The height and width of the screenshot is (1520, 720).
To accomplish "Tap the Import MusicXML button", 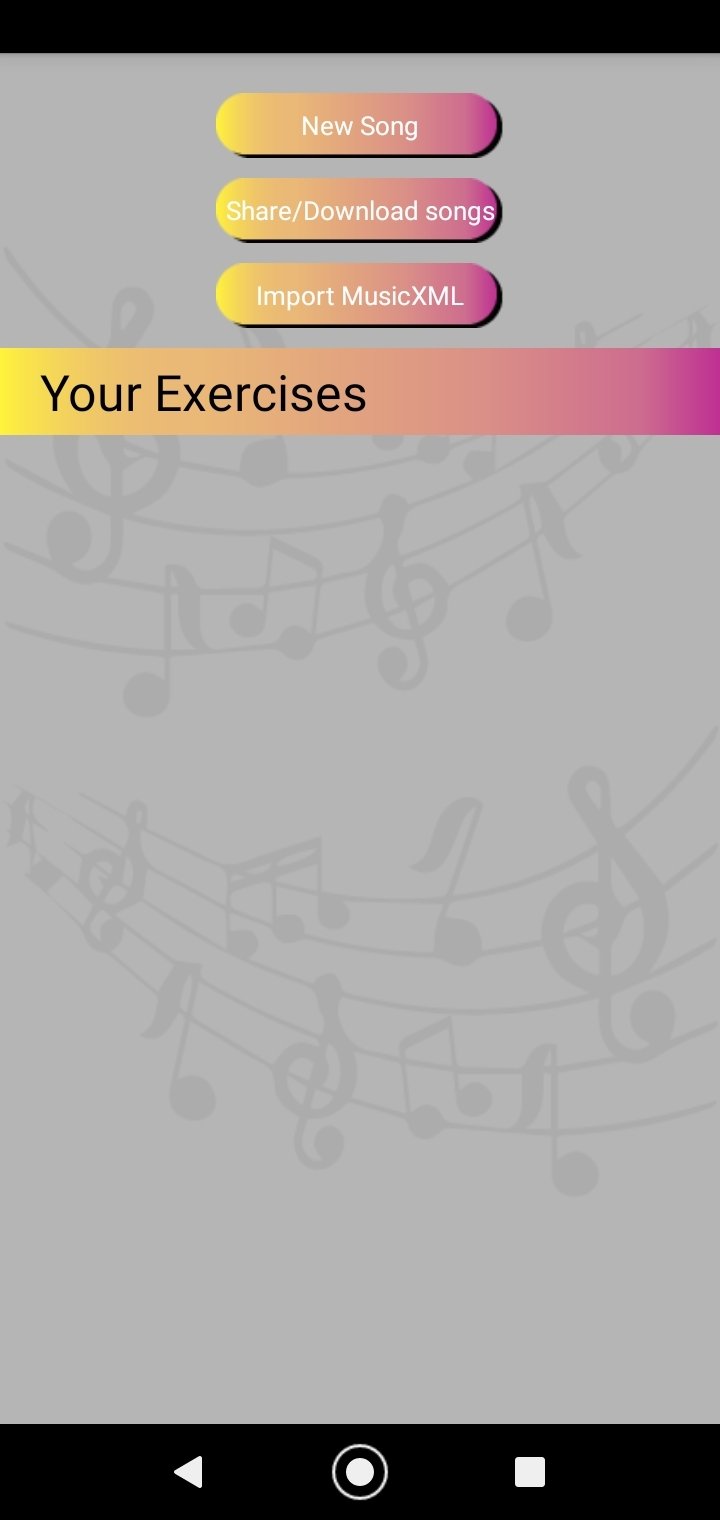I will 358,295.
